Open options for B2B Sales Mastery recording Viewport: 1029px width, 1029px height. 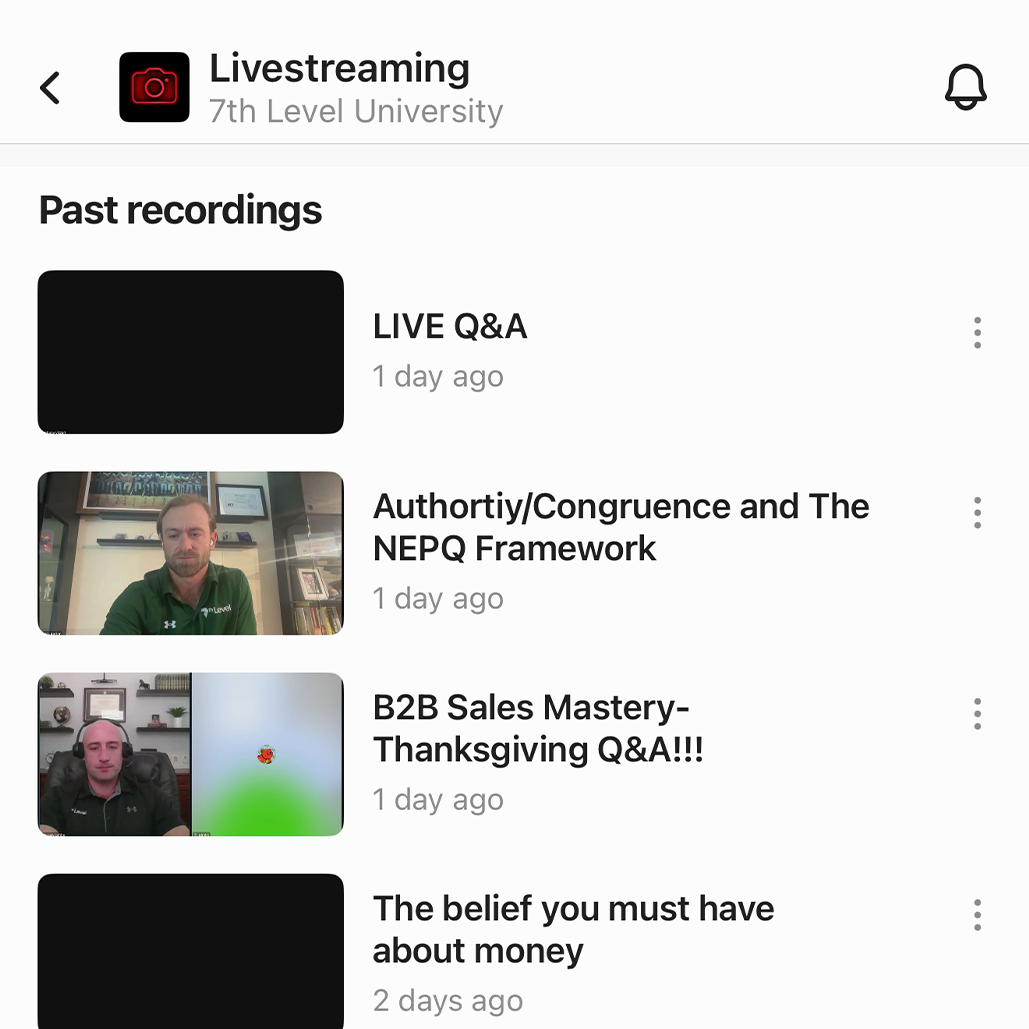tap(977, 714)
